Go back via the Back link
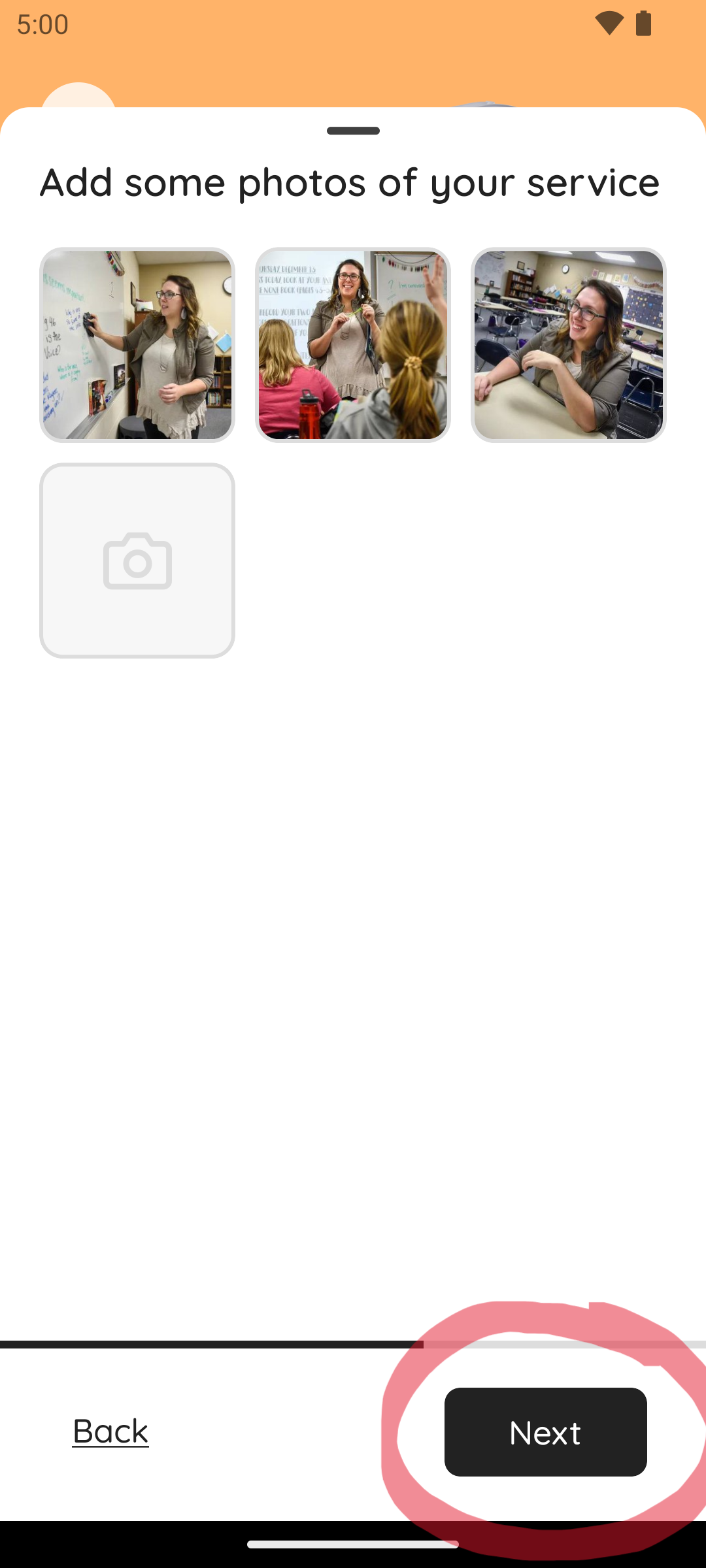706x1568 pixels. coord(110,1431)
